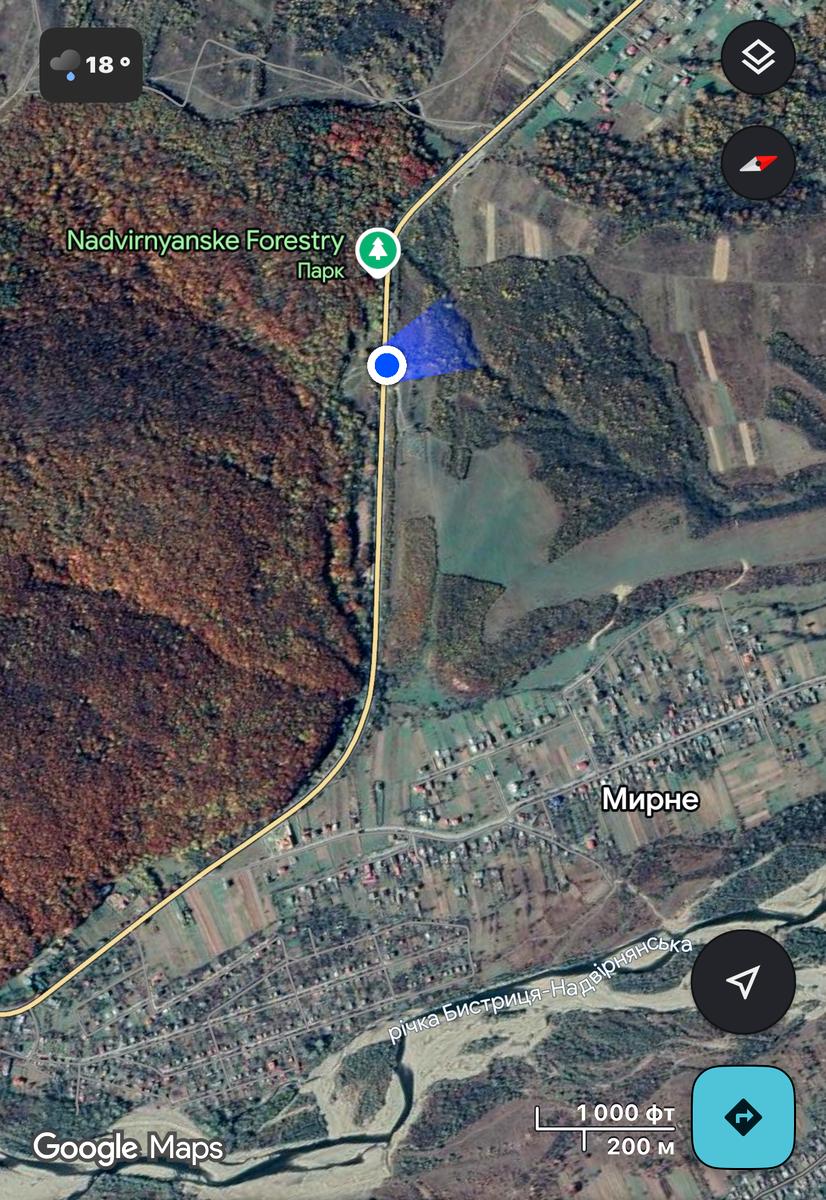The height and width of the screenshot is (1200, 826).
Task: Tap the blue current location dot
Action: [x=386, y=366]
